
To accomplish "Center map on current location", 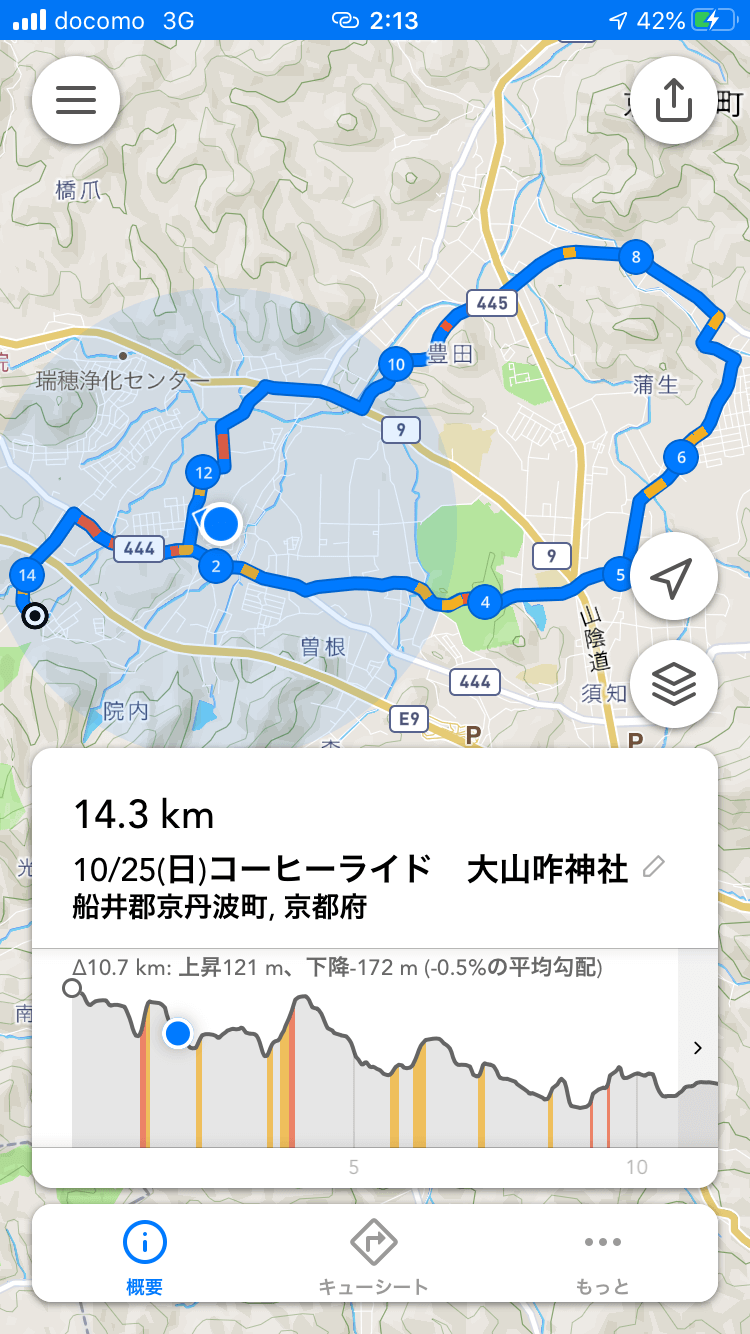I will pos(673,577).
